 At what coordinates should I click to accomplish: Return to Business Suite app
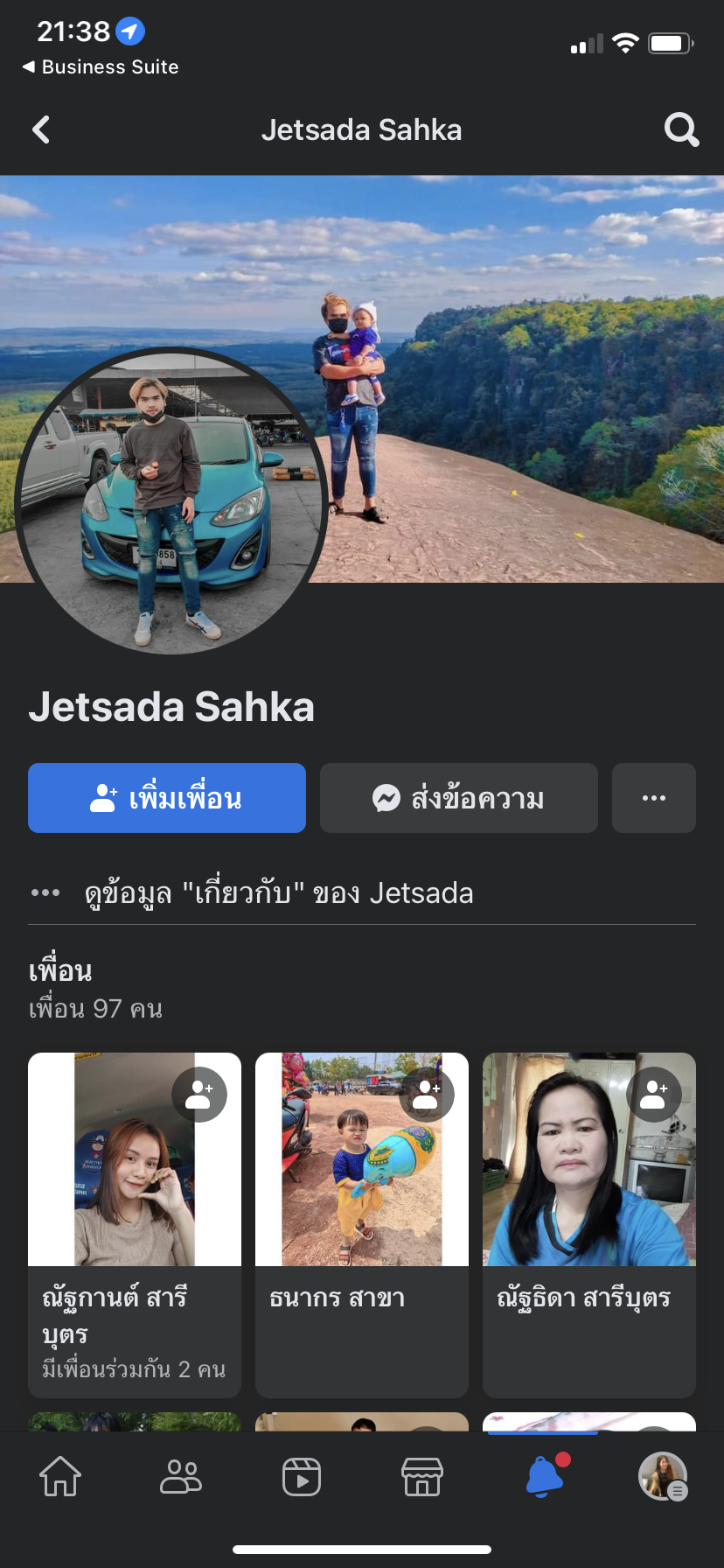coord(101,67)
